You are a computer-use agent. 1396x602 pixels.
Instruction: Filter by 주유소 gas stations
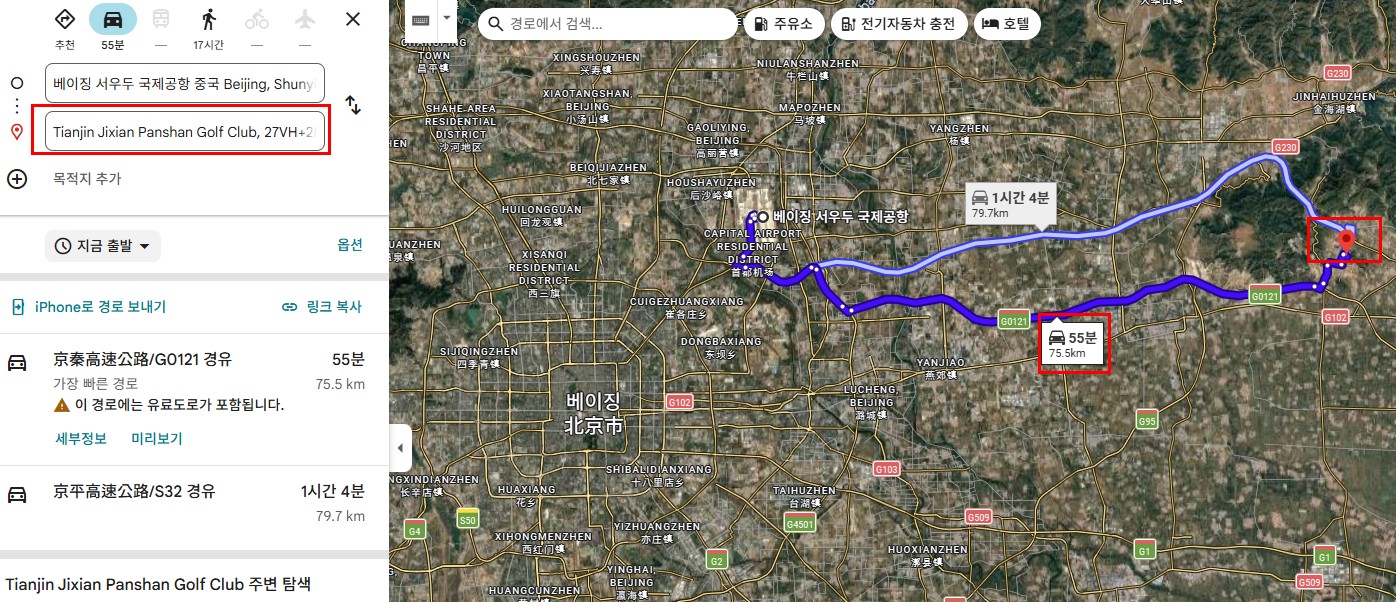point(785,23)
